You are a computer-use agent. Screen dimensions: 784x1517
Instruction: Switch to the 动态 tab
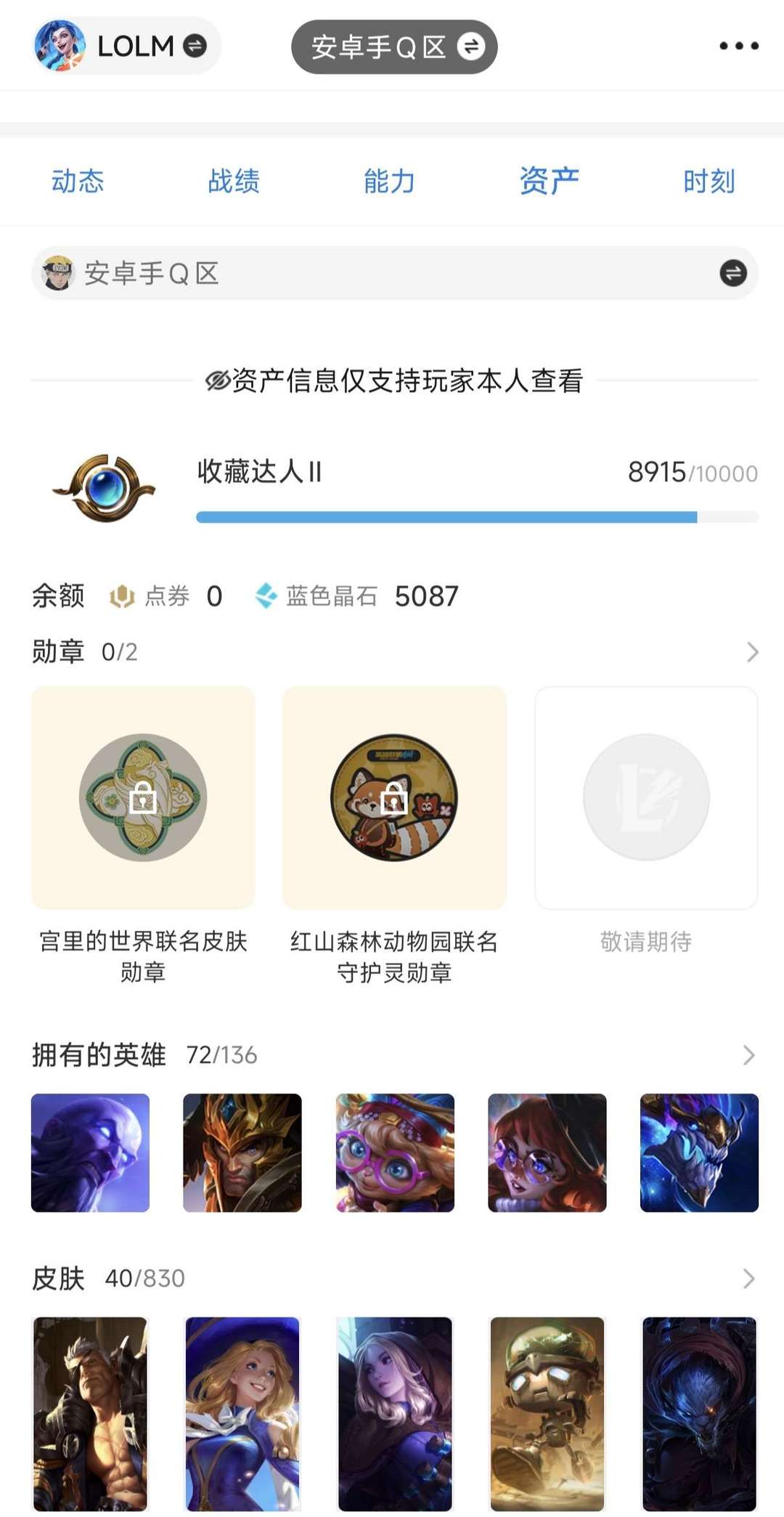(x=78, y=181)
